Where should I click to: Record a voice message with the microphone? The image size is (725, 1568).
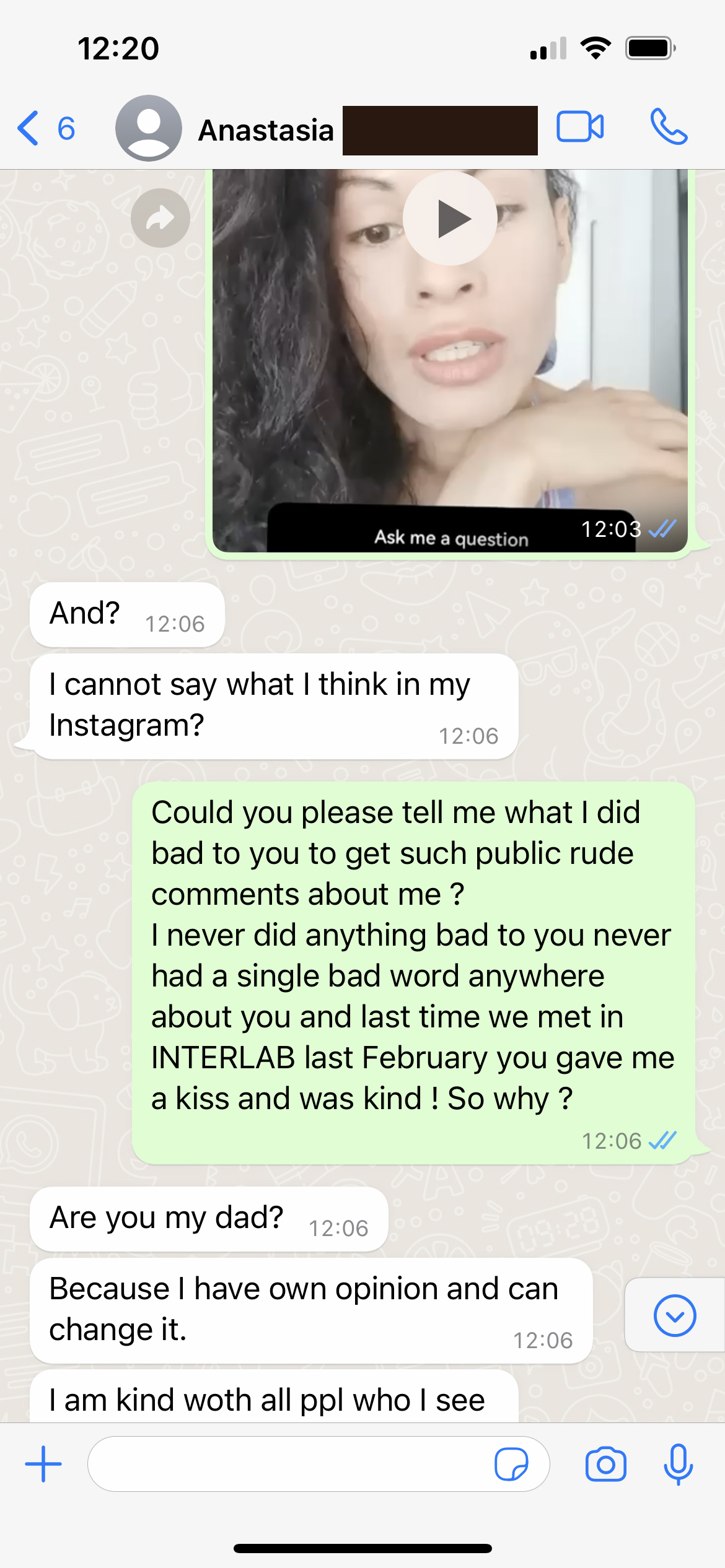(678, 1464)
